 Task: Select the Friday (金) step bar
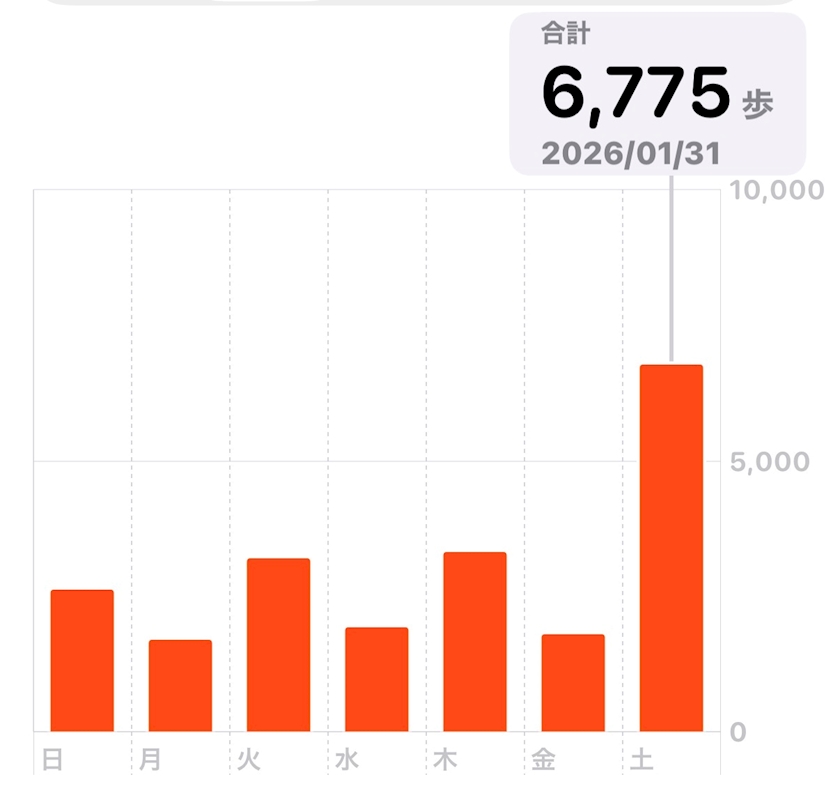coord(573,683)
